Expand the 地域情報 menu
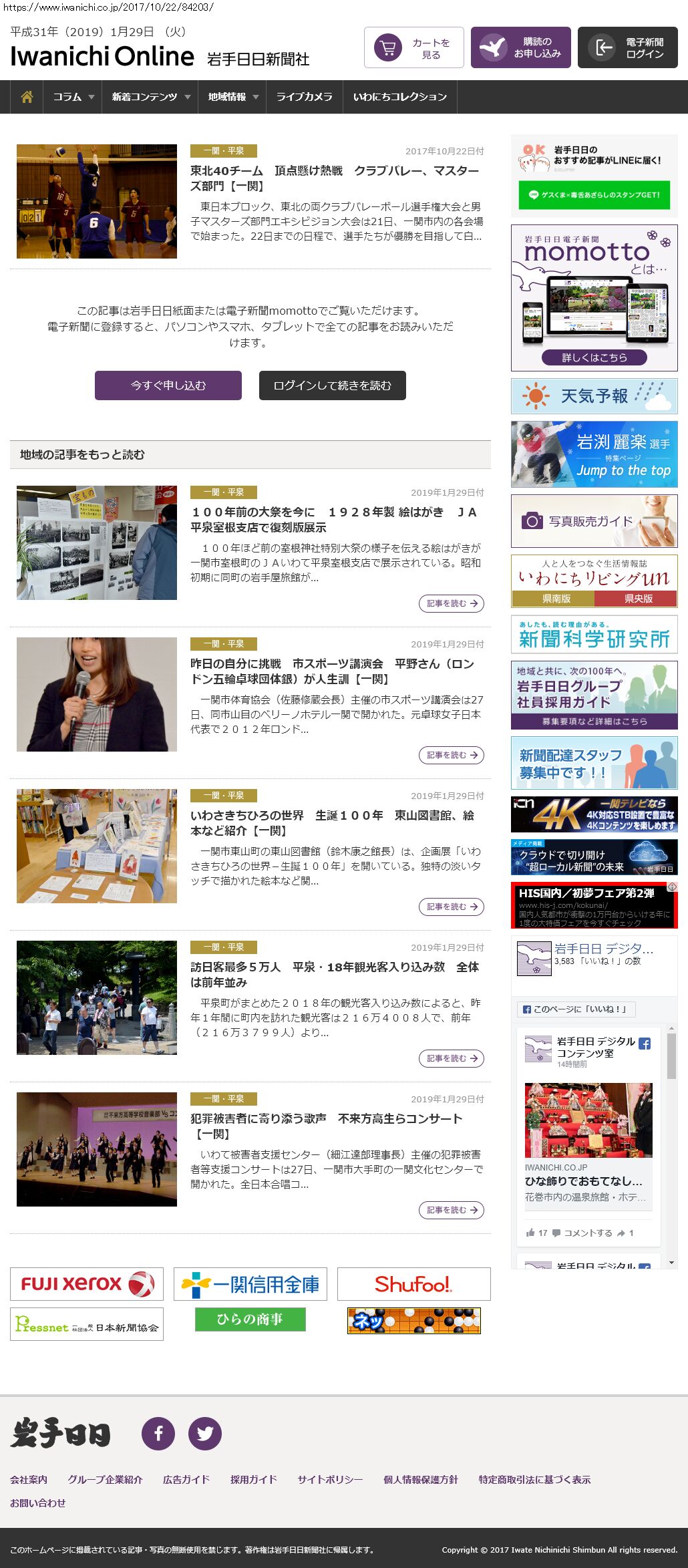The width and height of the screenshot is (688, 1568). 232,97
